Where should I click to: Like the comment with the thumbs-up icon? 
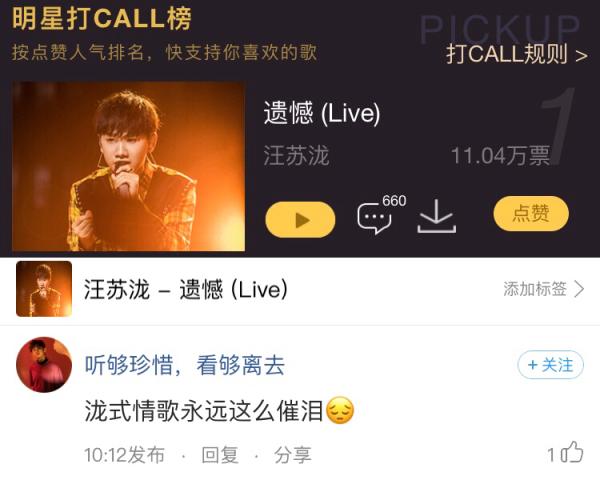(x=571, y=453)
